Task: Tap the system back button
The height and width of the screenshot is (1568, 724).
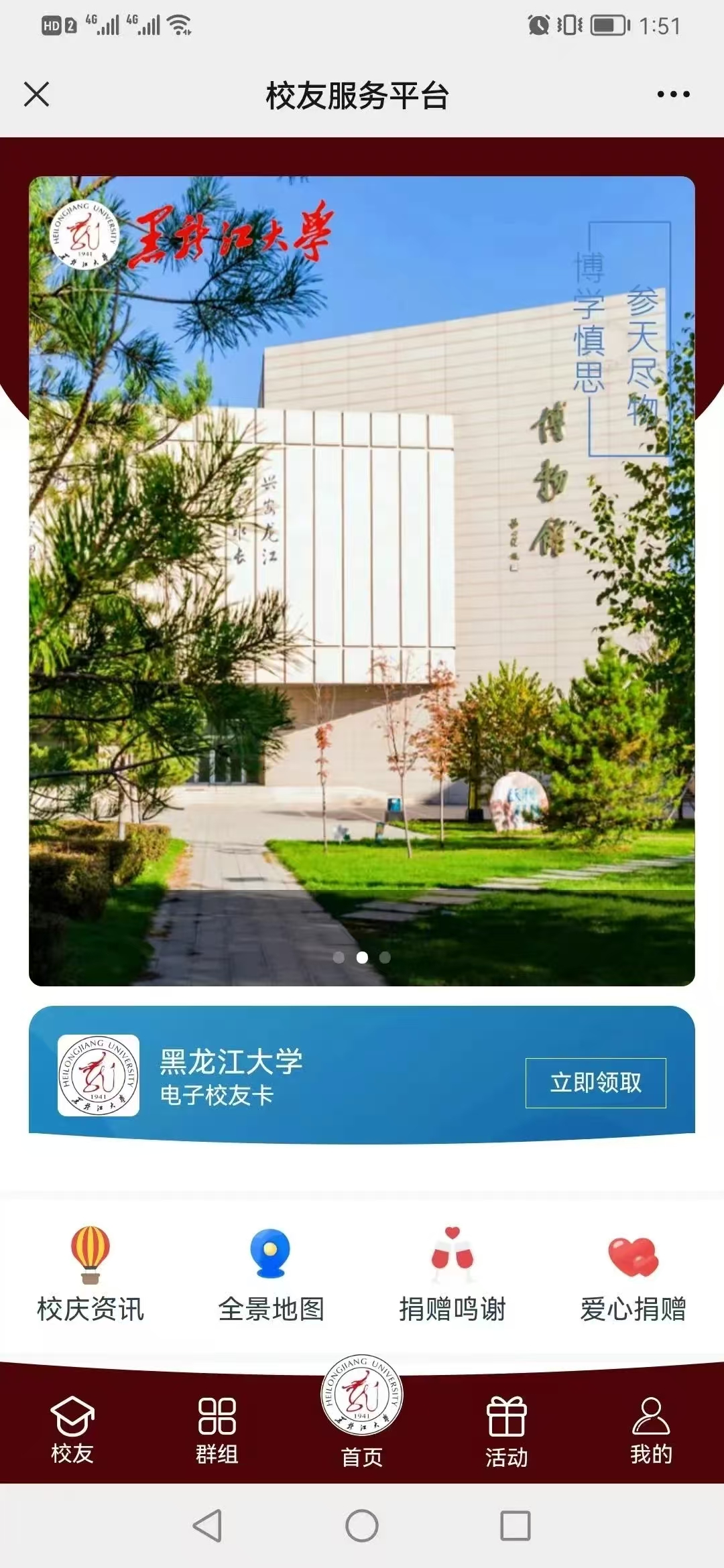Action: point(207,1526)
